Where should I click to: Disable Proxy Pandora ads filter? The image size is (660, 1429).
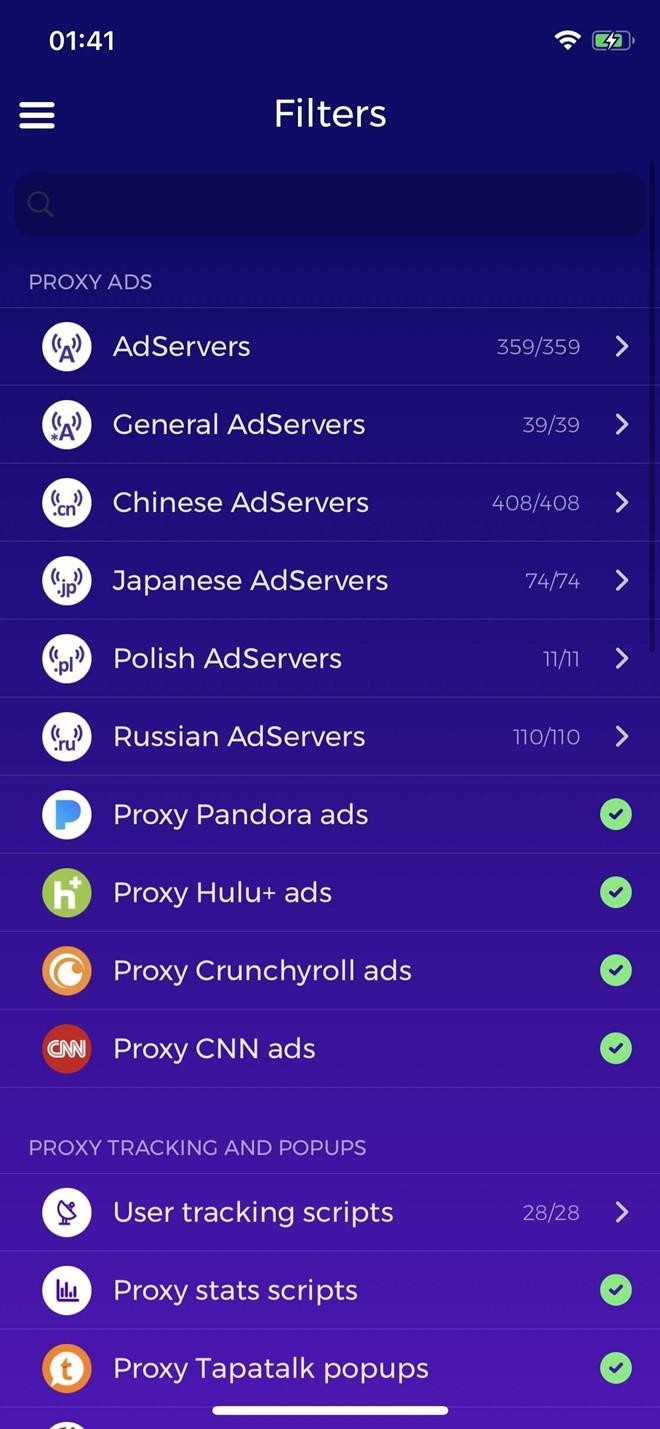point(615,814)
